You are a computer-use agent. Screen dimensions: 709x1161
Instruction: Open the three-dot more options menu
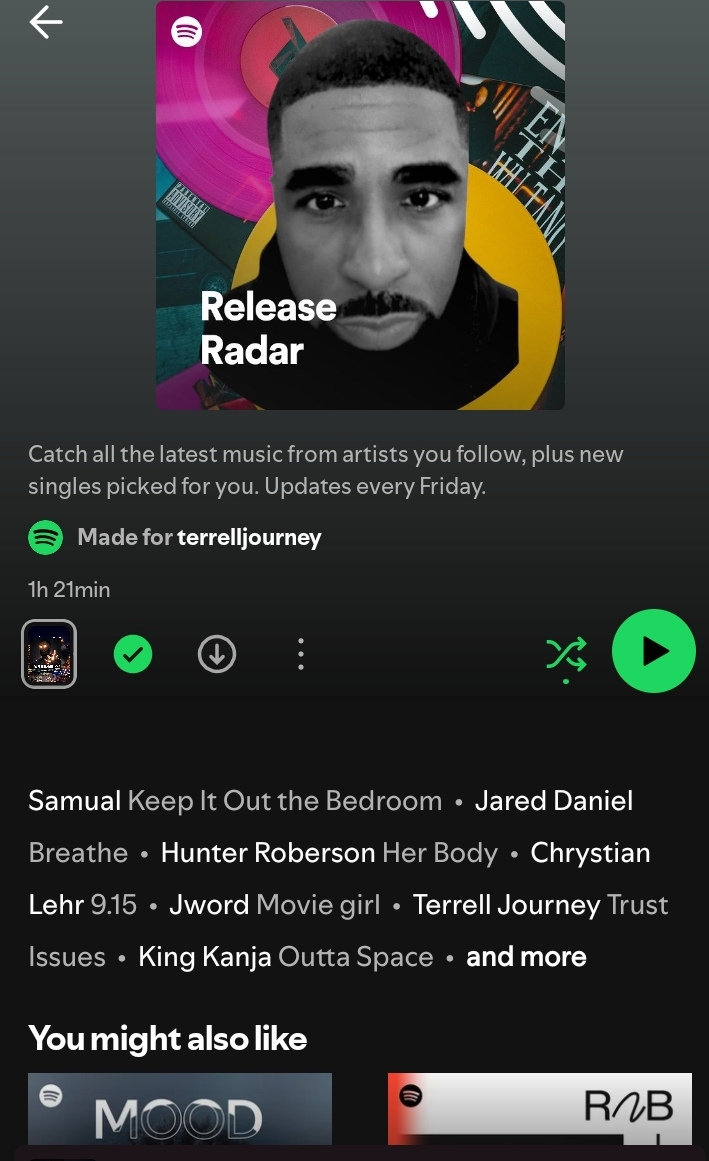point(300,655)
